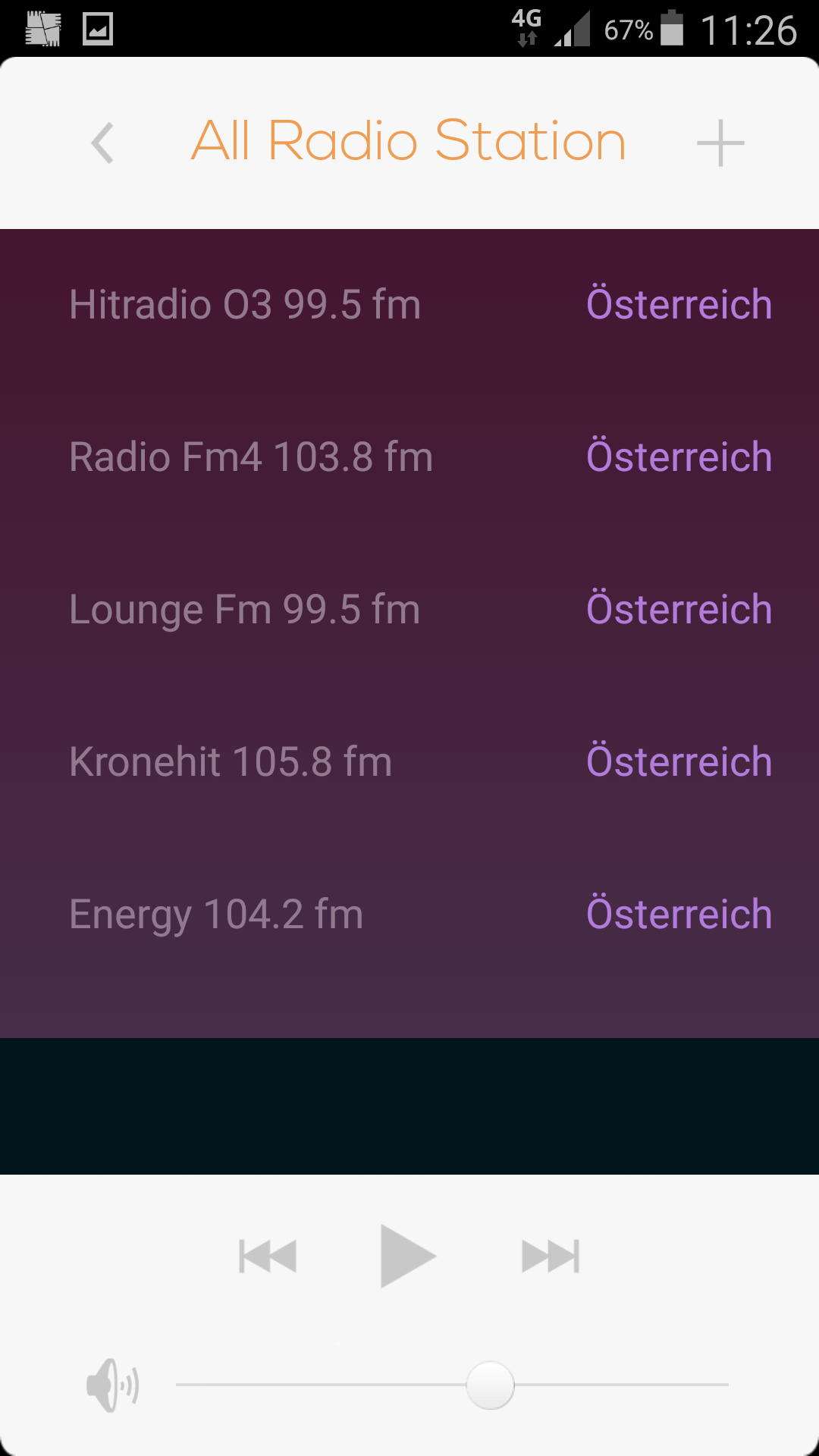The width and height of the screenshot is (819, 1456).
Task: Skip to the next station
Action: 551,1256
